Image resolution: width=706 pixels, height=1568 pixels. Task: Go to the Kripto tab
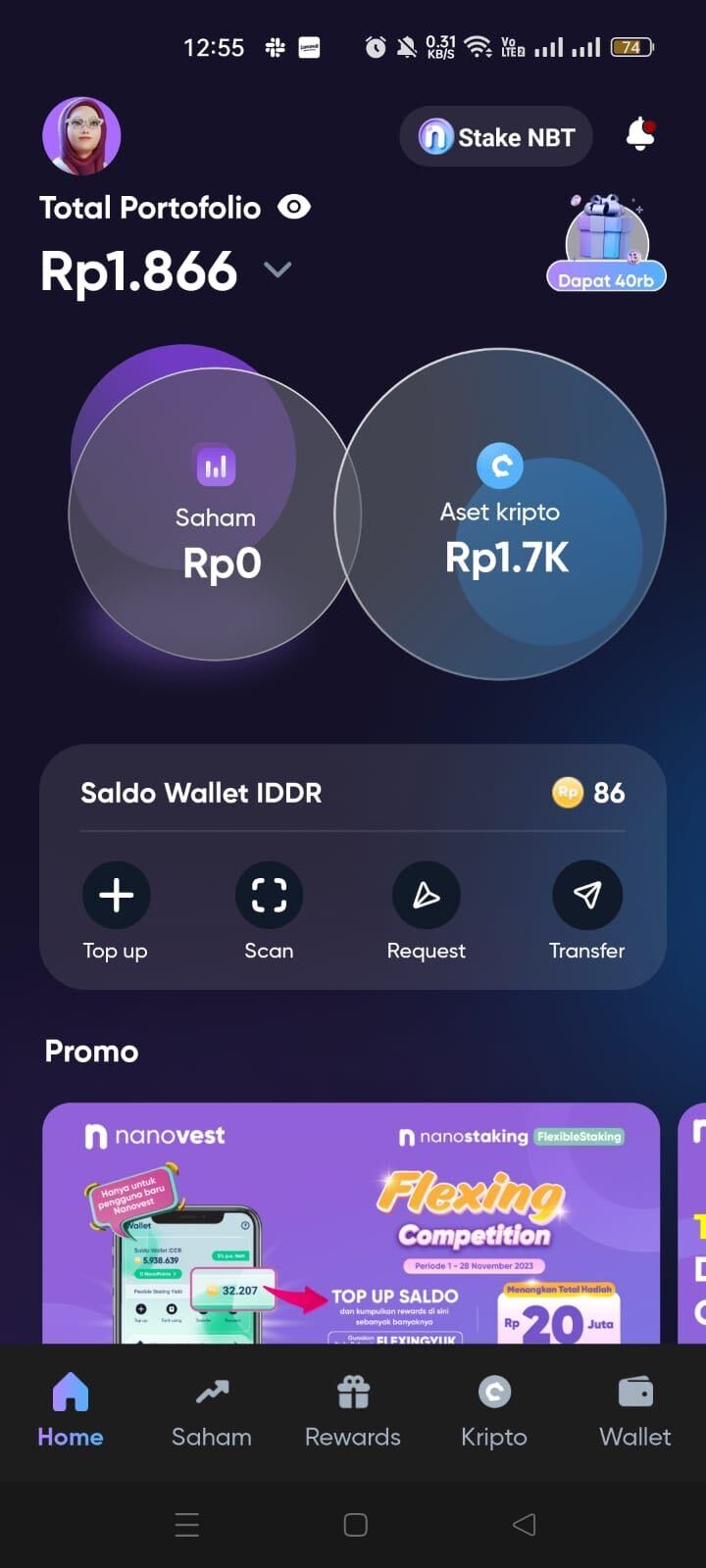(494, 1411)
